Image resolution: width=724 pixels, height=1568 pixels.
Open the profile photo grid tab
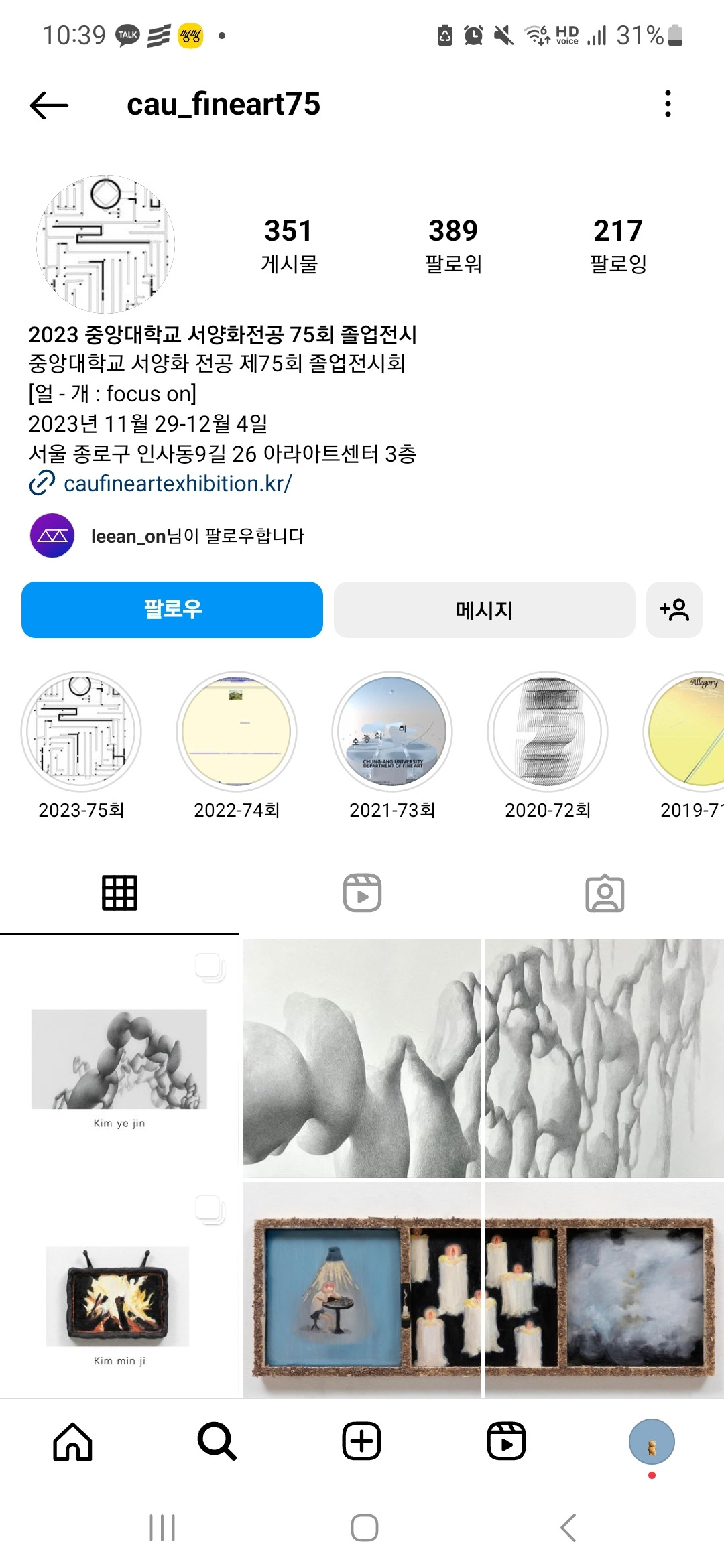click(x=121, y=892)
